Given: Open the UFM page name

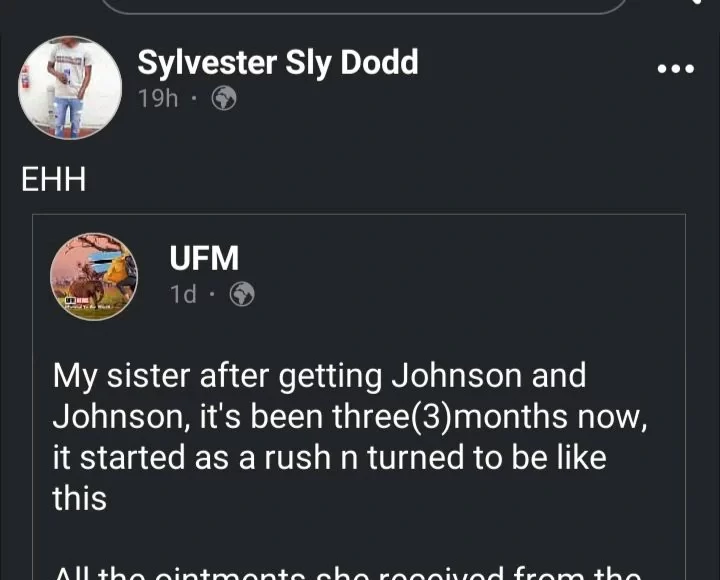Looking at the screenshot, I should (204, 259).
